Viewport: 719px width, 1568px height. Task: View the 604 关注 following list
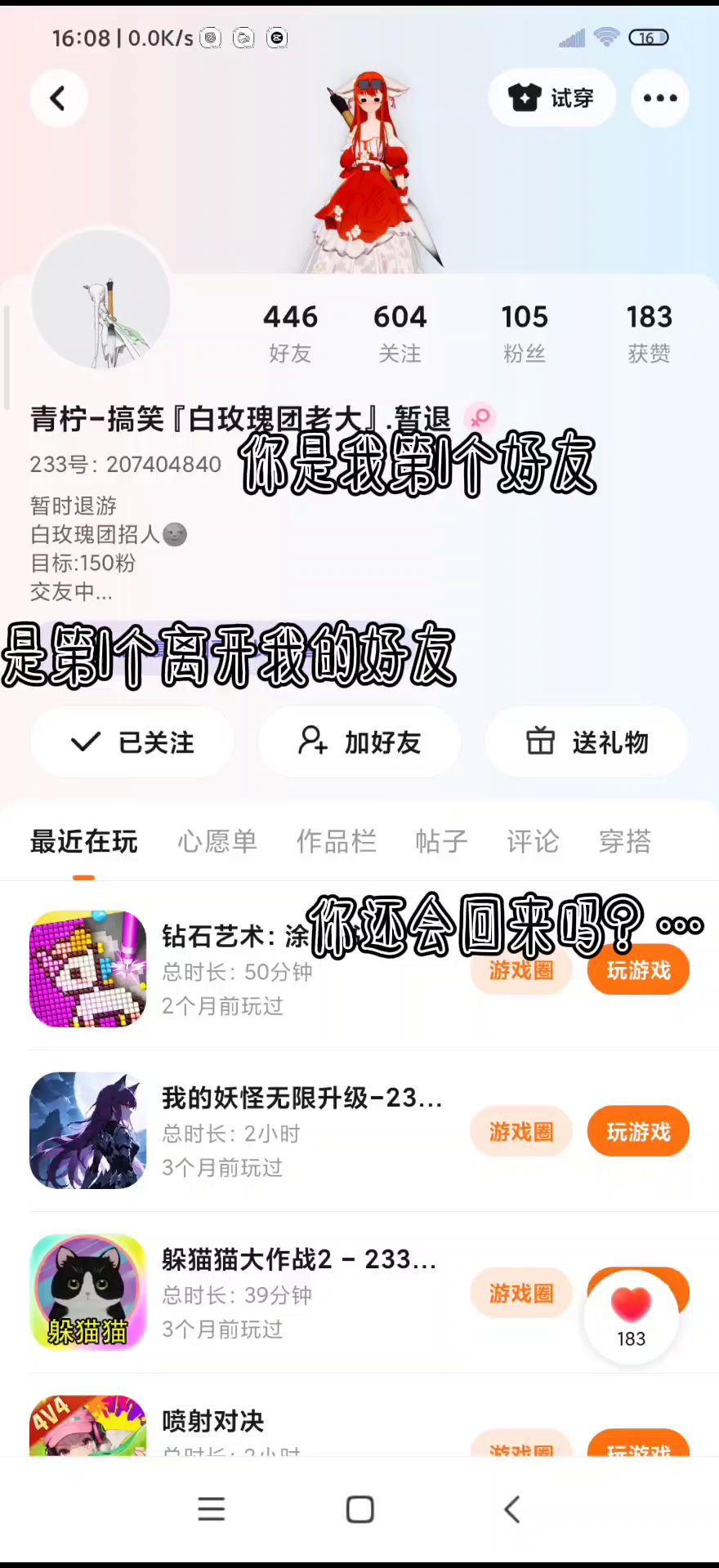pos(400,332)
